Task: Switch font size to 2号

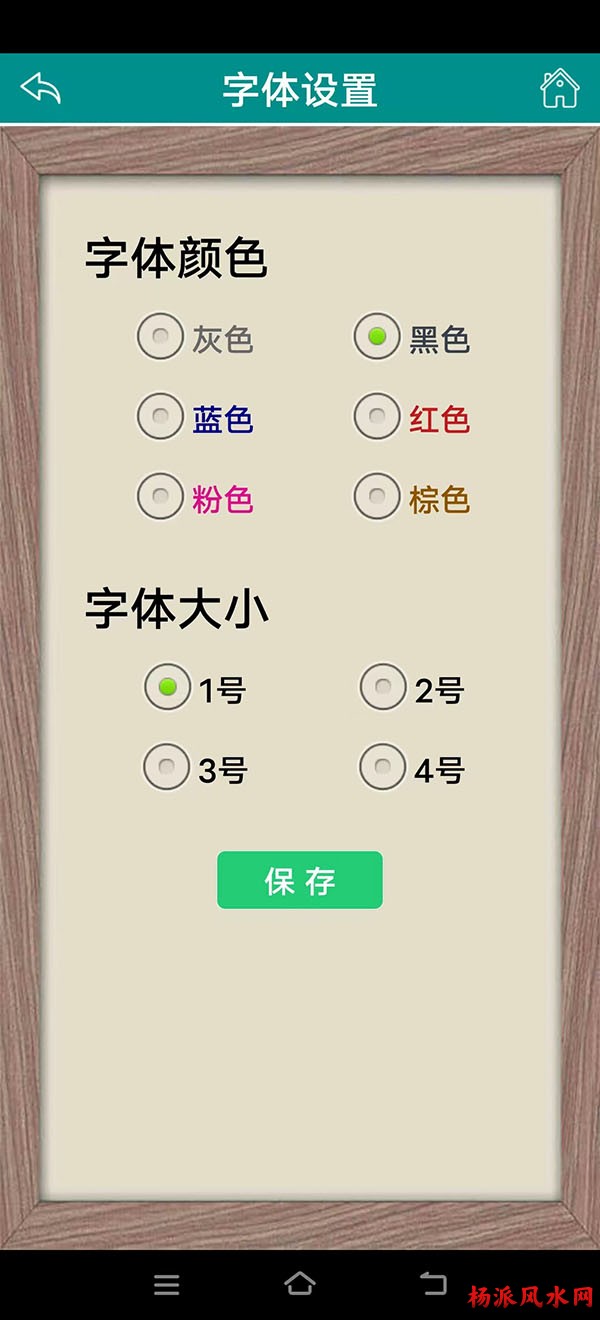Action: [383, 688]
